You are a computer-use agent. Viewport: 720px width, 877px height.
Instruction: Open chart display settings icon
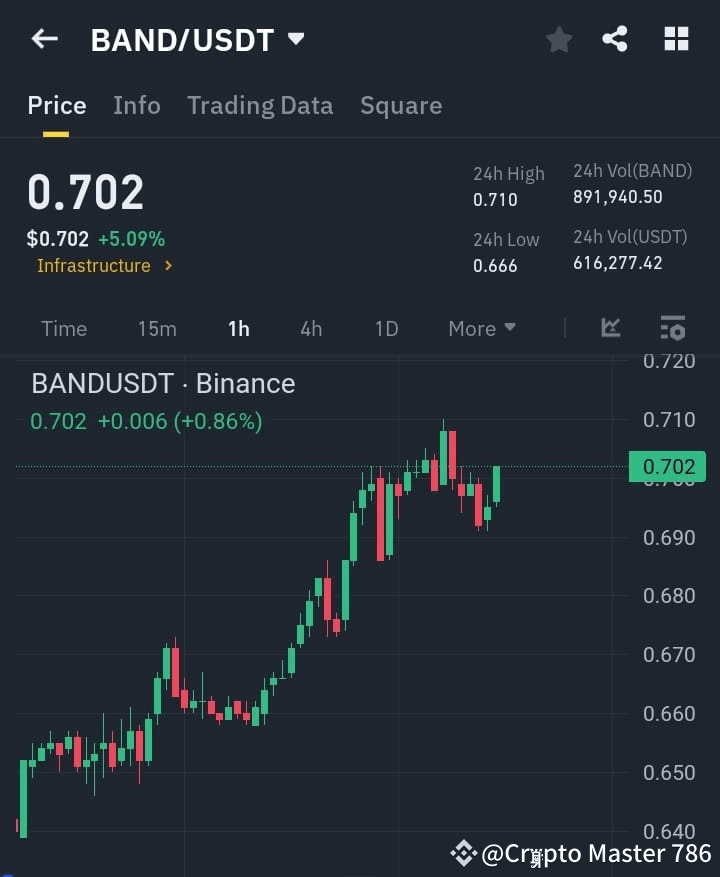(x=672, y=328)
